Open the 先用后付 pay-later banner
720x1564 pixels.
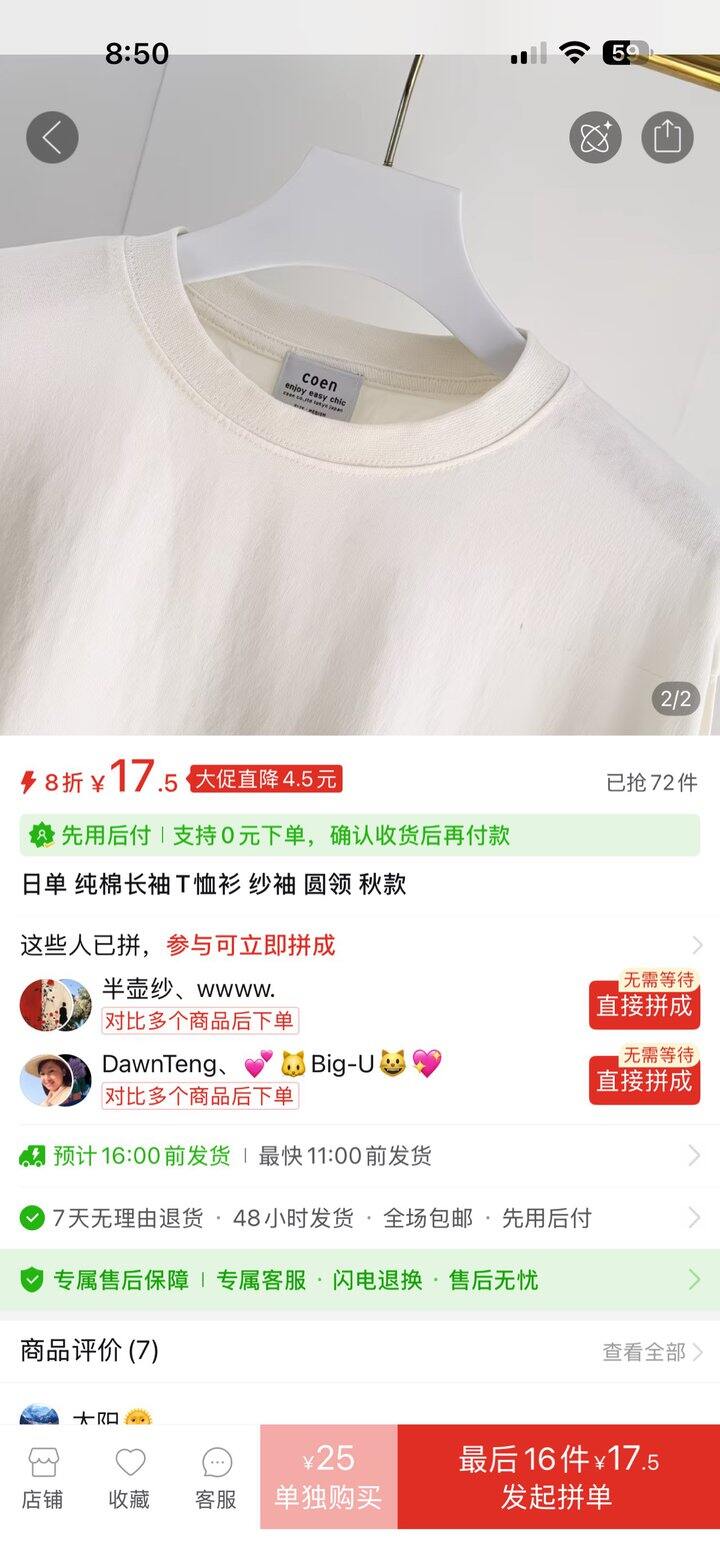point(360,835)
